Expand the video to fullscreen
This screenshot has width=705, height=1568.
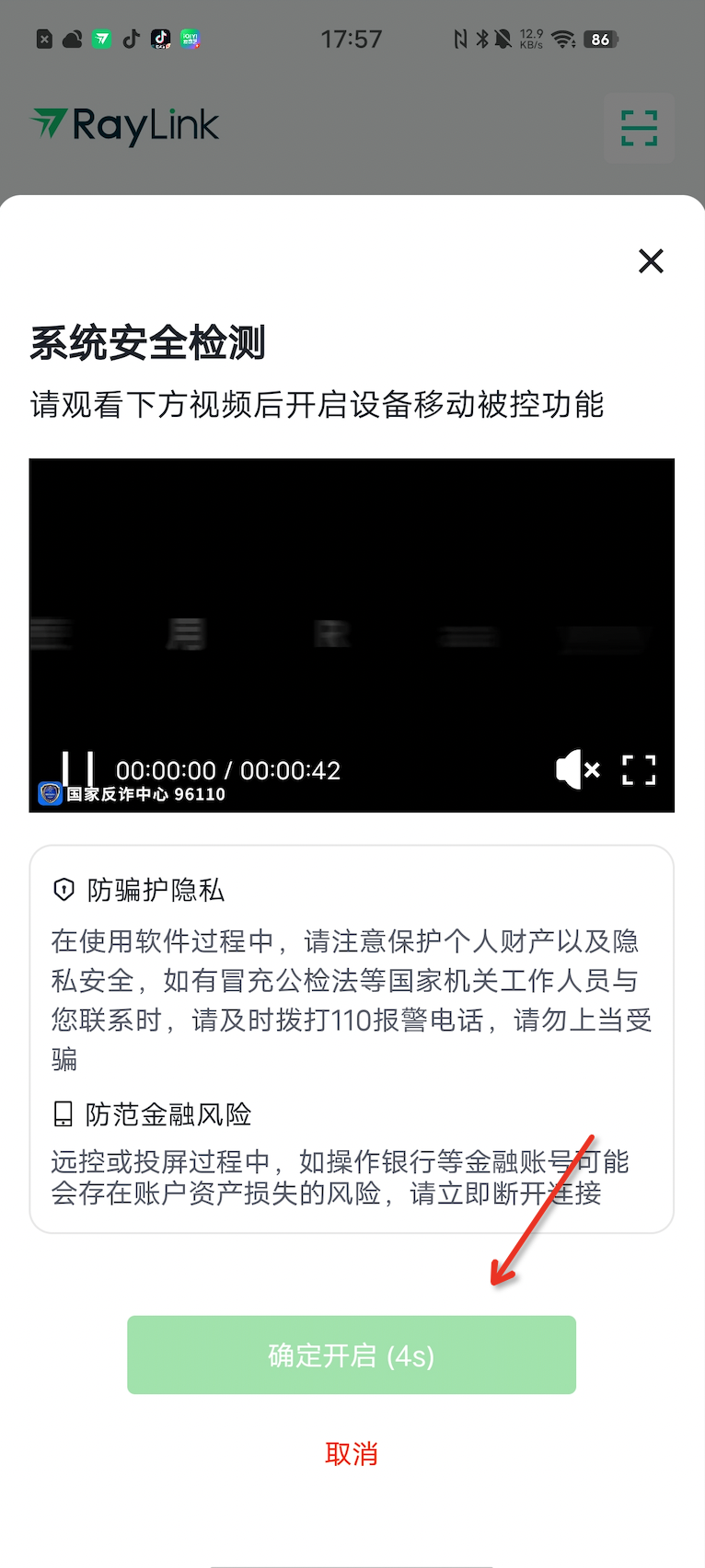tap(639, 769)
